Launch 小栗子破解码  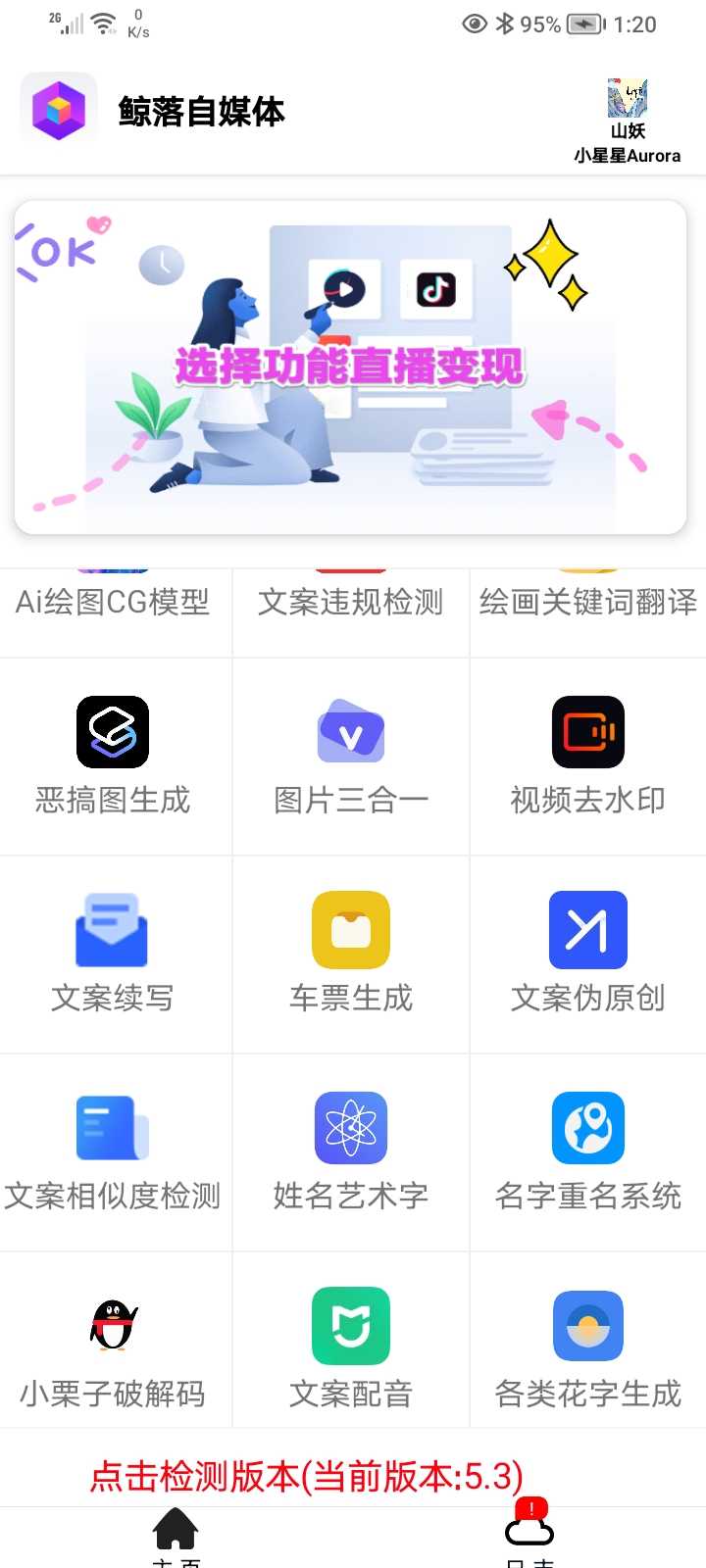113,1349
